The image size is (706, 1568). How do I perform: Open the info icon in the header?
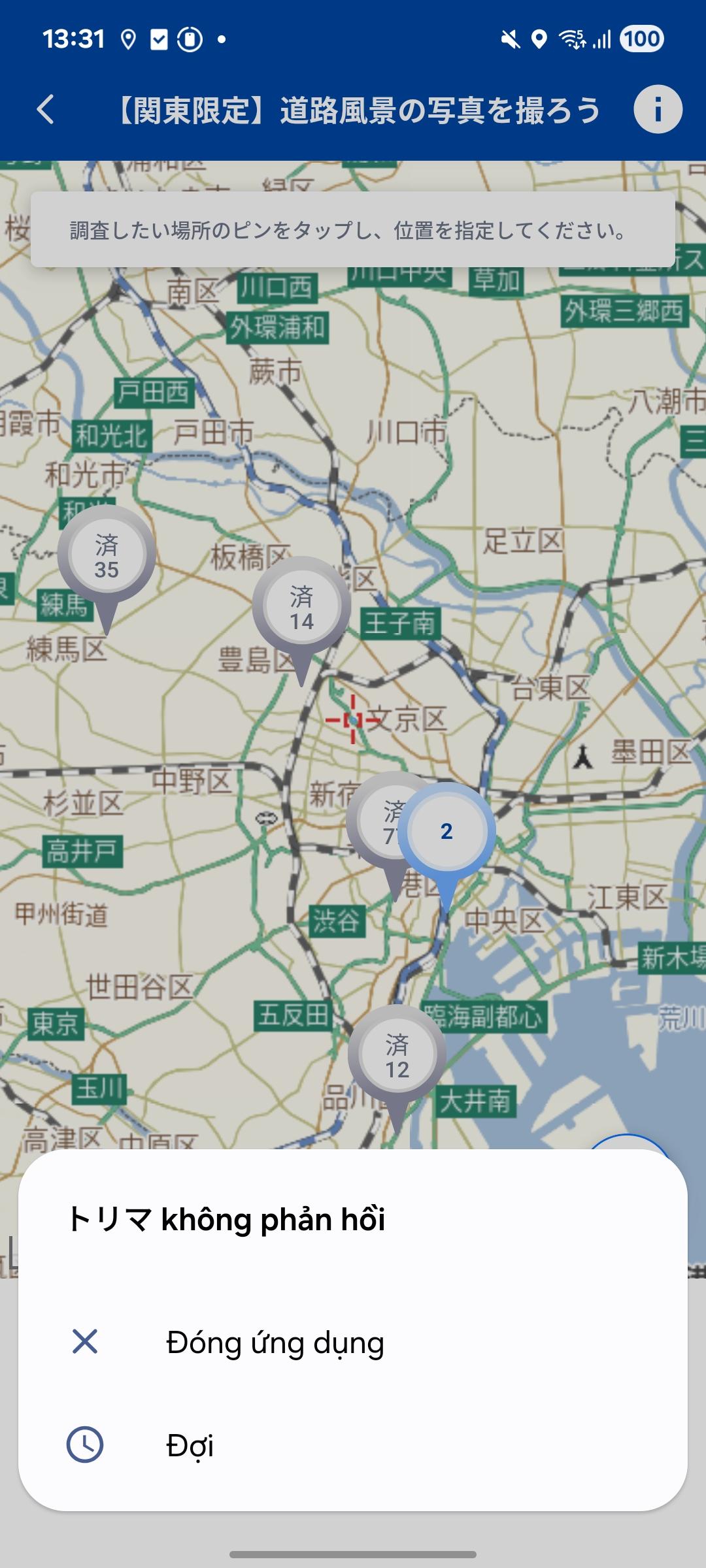(x=658, y=109)
